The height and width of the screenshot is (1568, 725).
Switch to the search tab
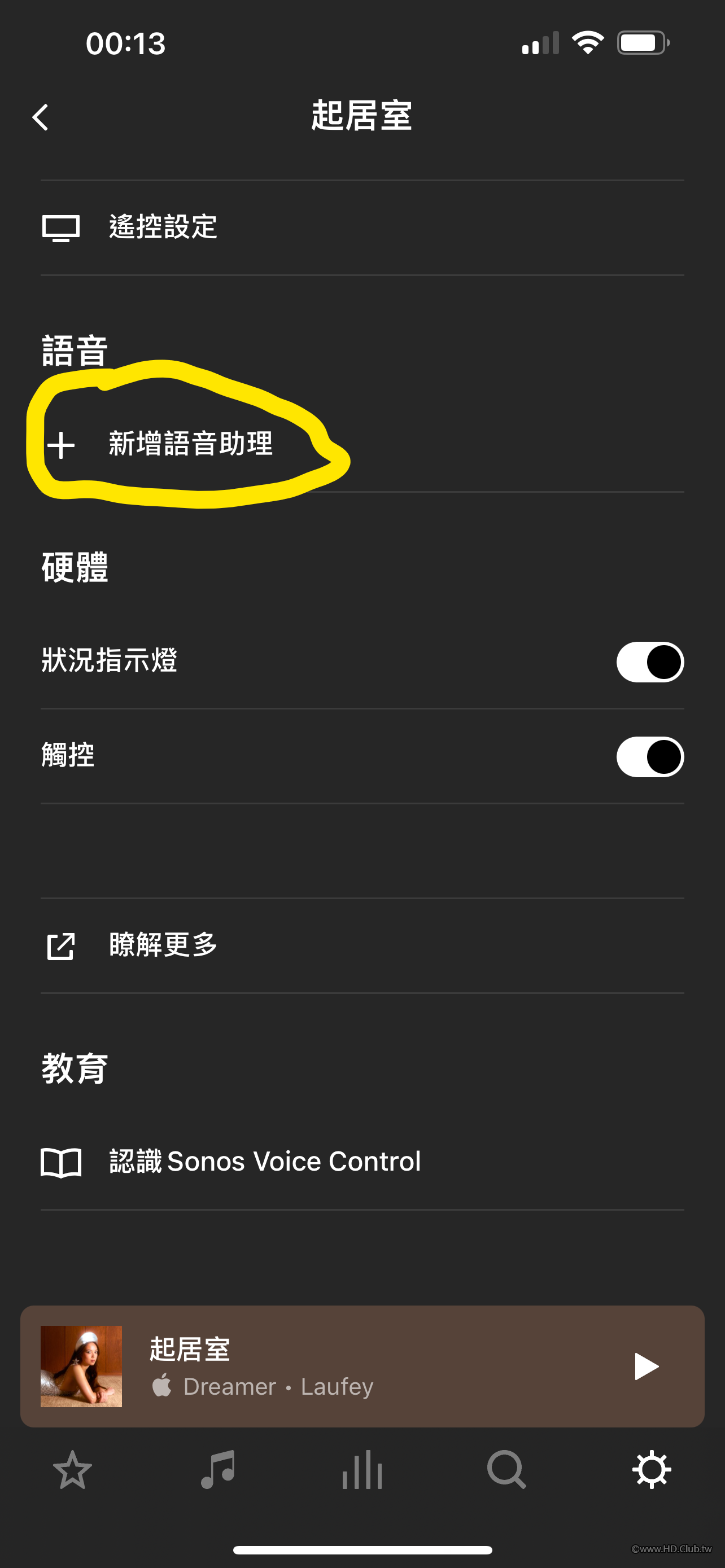click(x=506, y=1470)
